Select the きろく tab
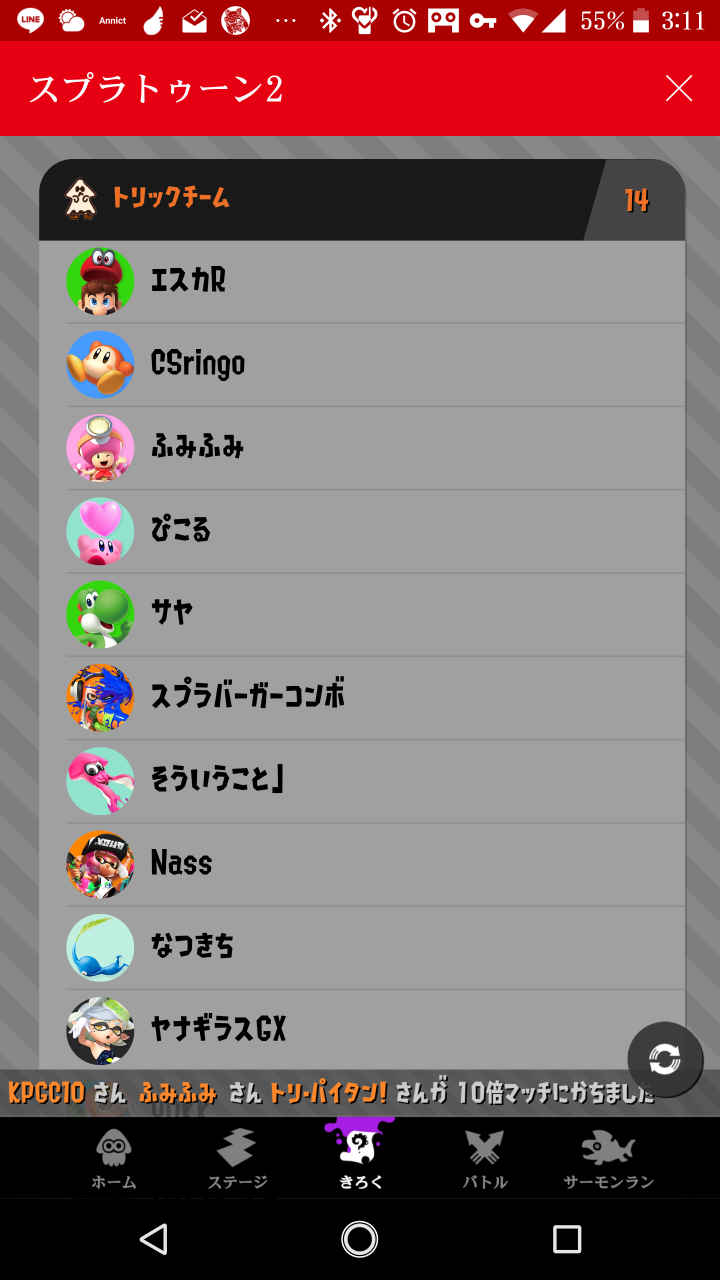The image size is (720, 1280). (360, 1158)
